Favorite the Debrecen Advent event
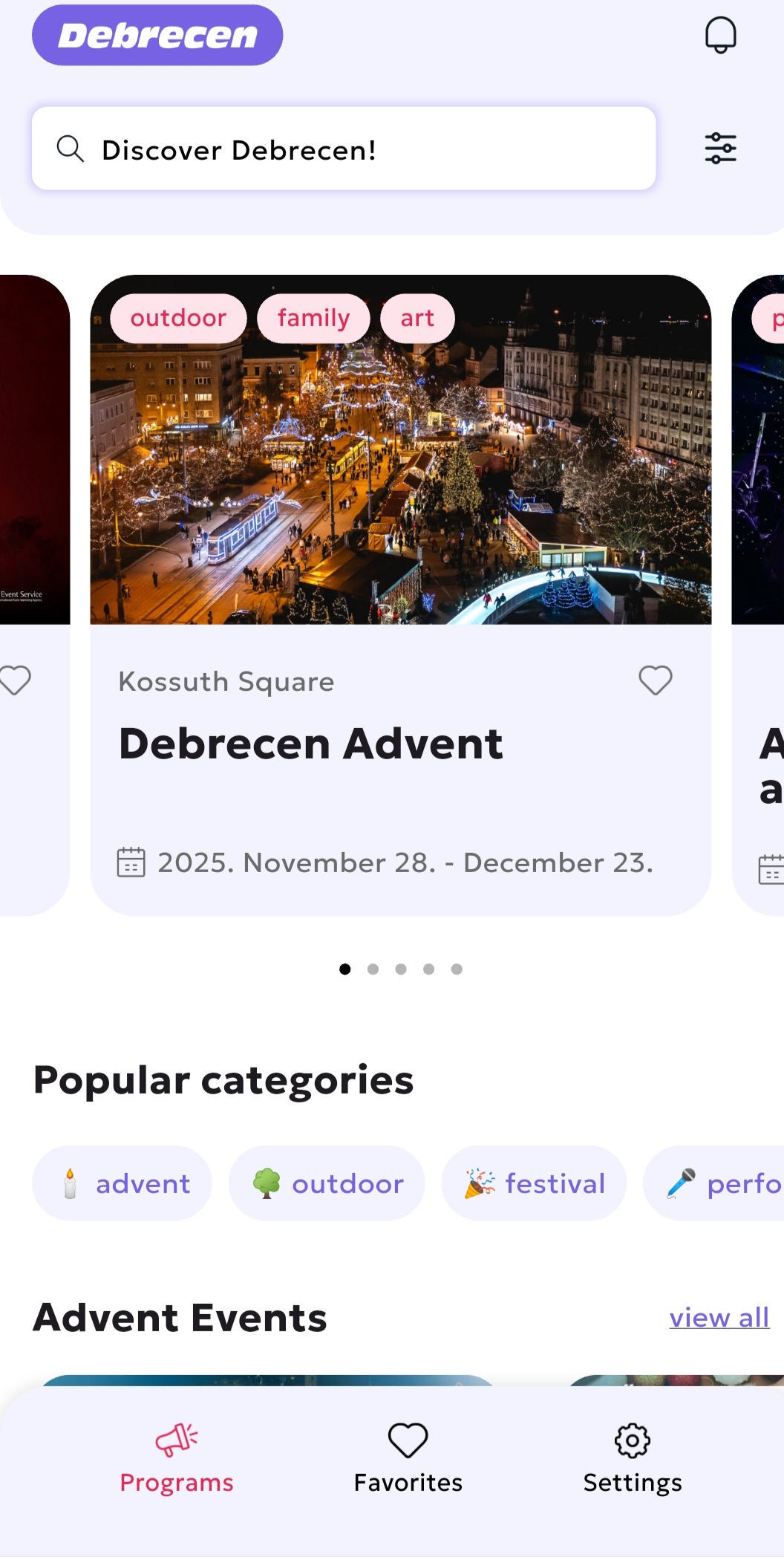The height and width of the screenshot is (1563, 784). pyautogui.click(x=655, y=680)
